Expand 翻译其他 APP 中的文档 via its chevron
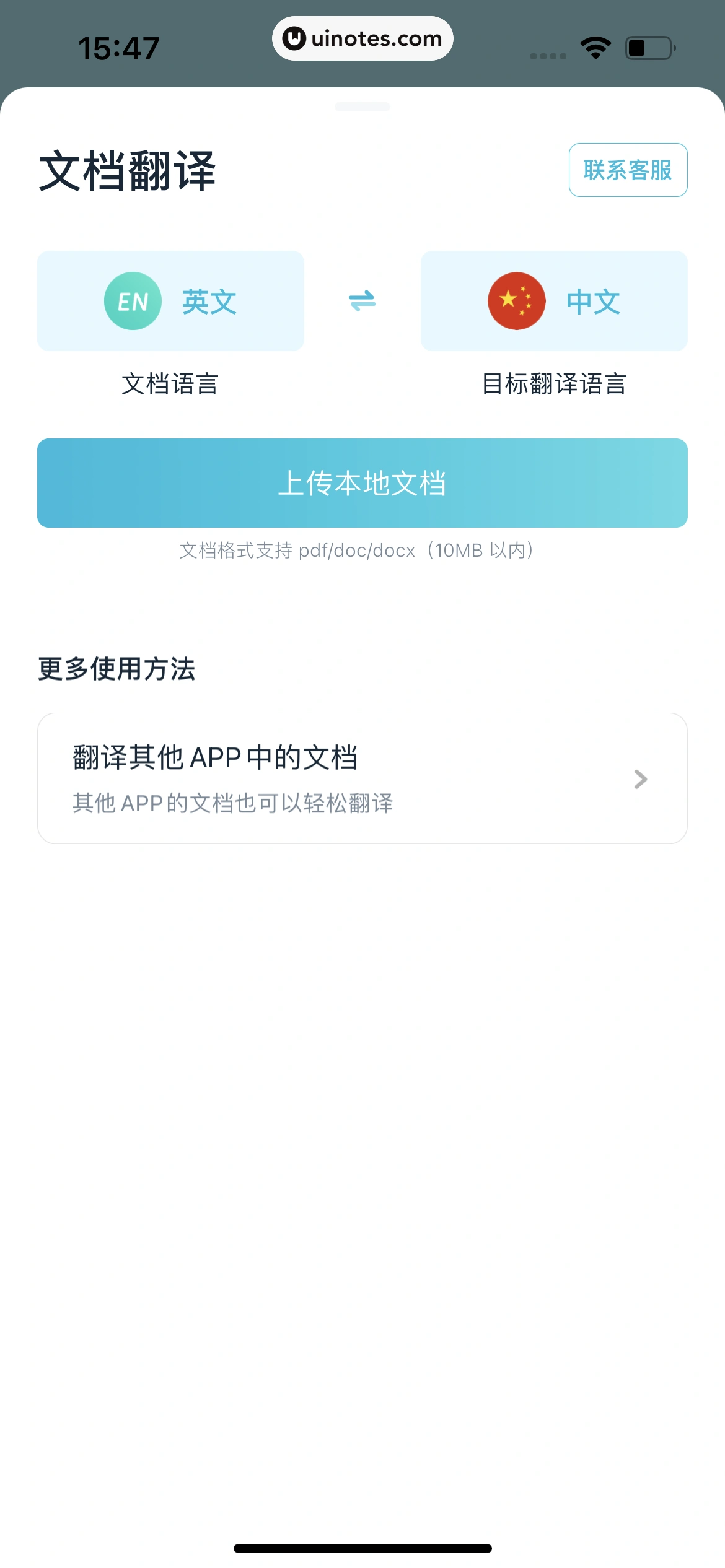 pos(641,780)
